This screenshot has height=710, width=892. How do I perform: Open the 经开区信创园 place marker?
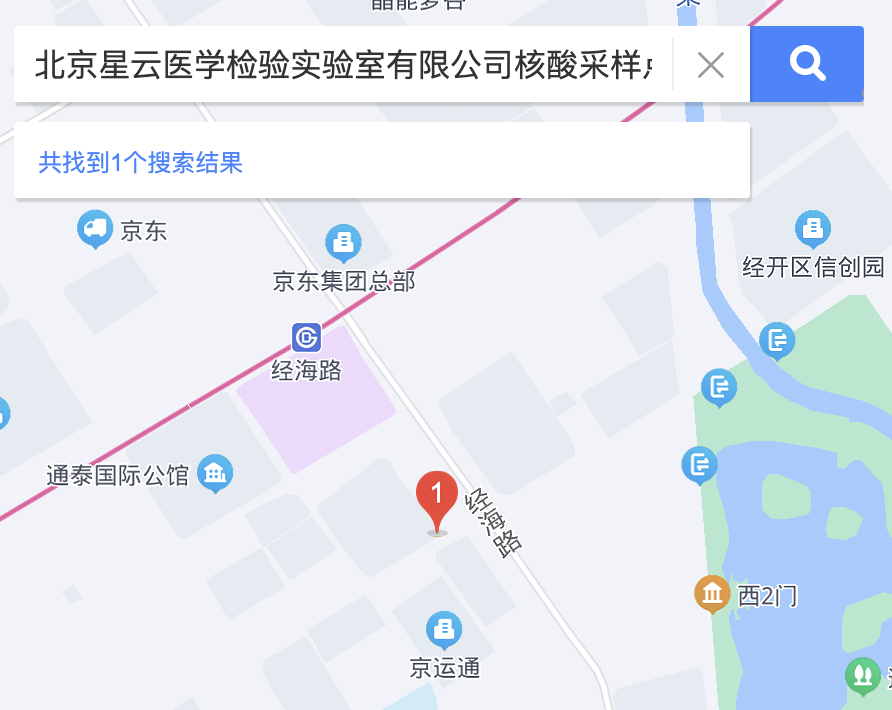812,229
